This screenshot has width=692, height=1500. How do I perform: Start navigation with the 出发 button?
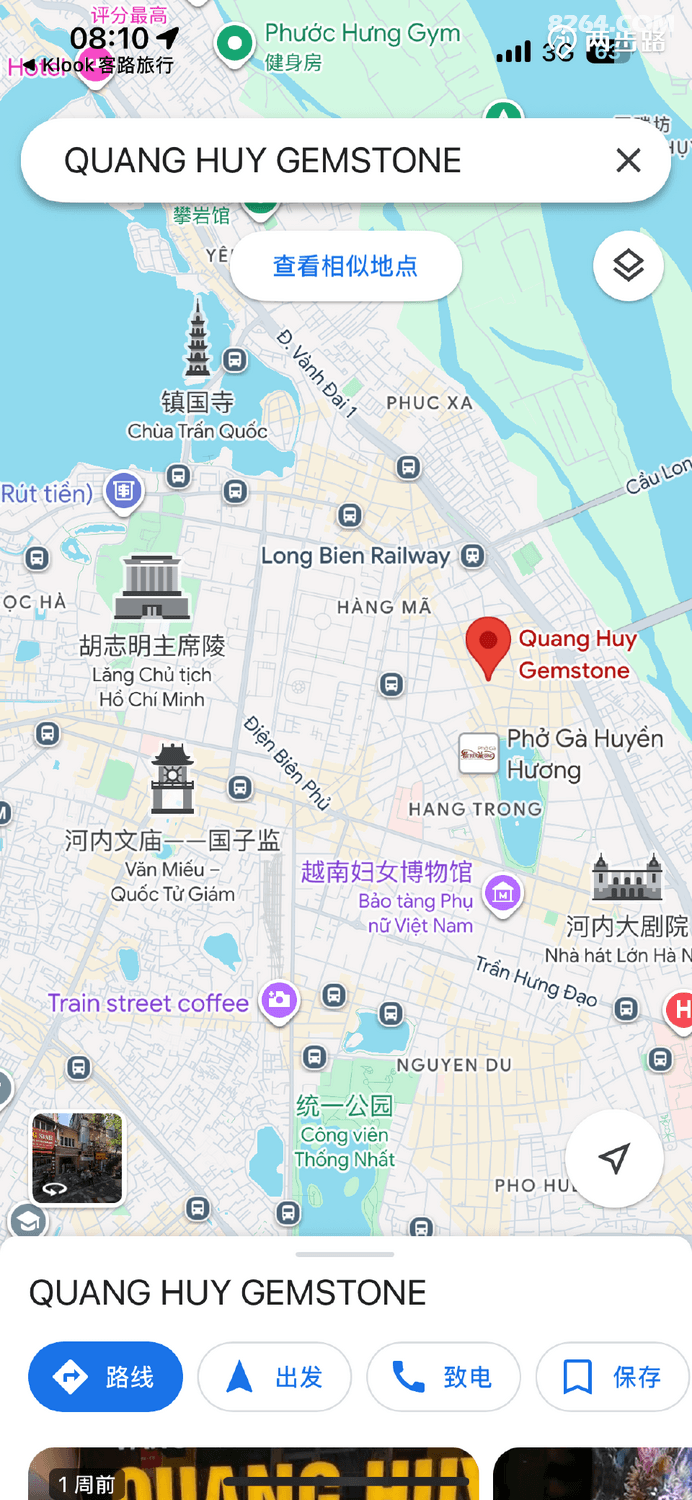(275, 1377)
